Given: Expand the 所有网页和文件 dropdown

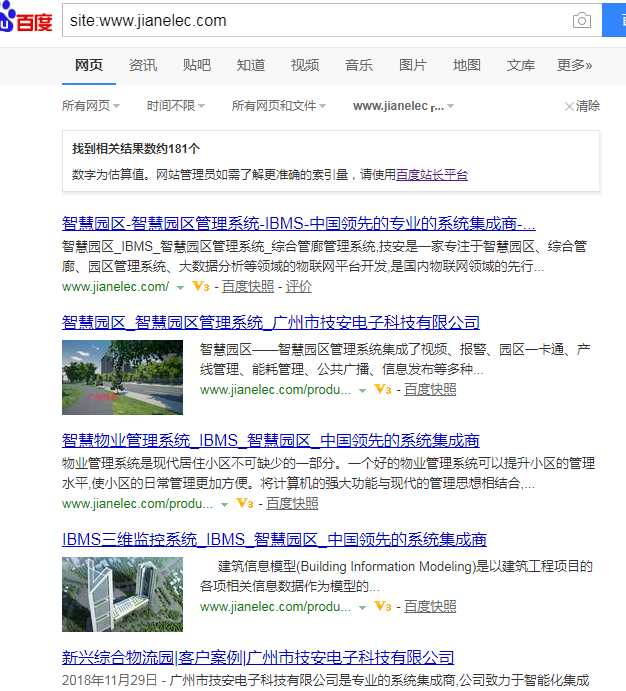Looking at the screenshot, I should (279, 106).
